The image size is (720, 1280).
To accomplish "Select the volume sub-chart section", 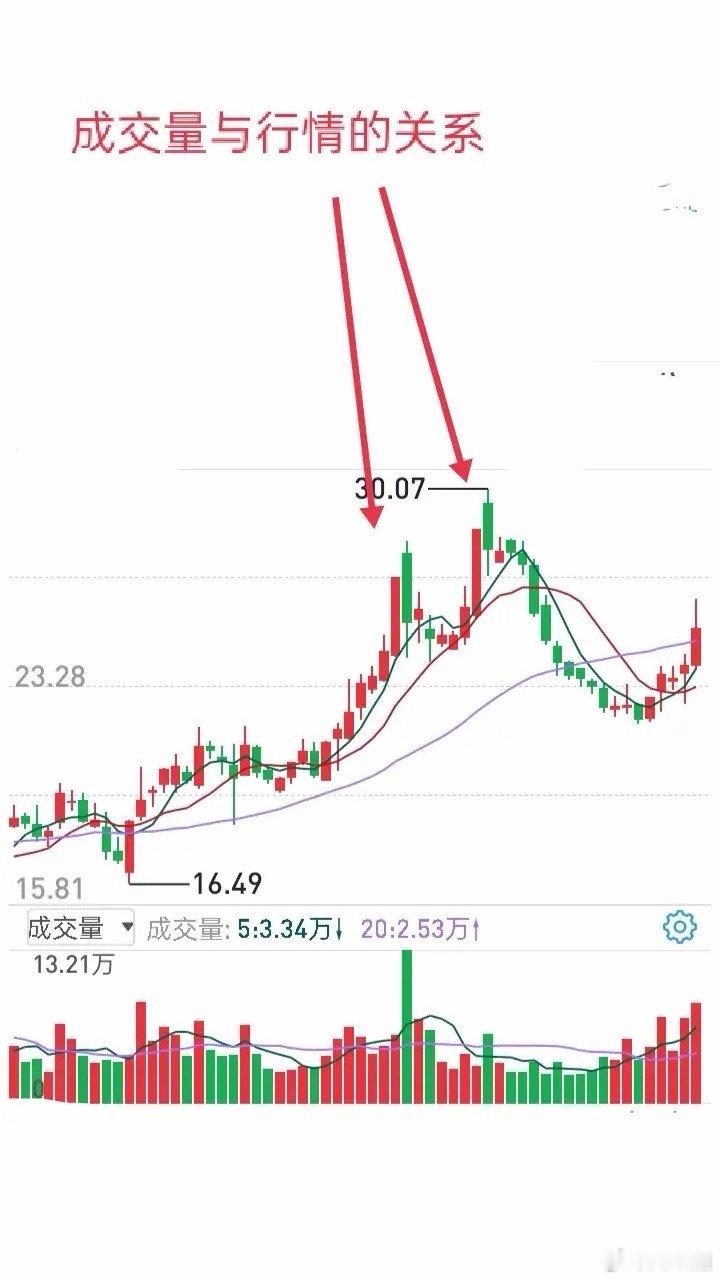I will [x=360, y=1040].
